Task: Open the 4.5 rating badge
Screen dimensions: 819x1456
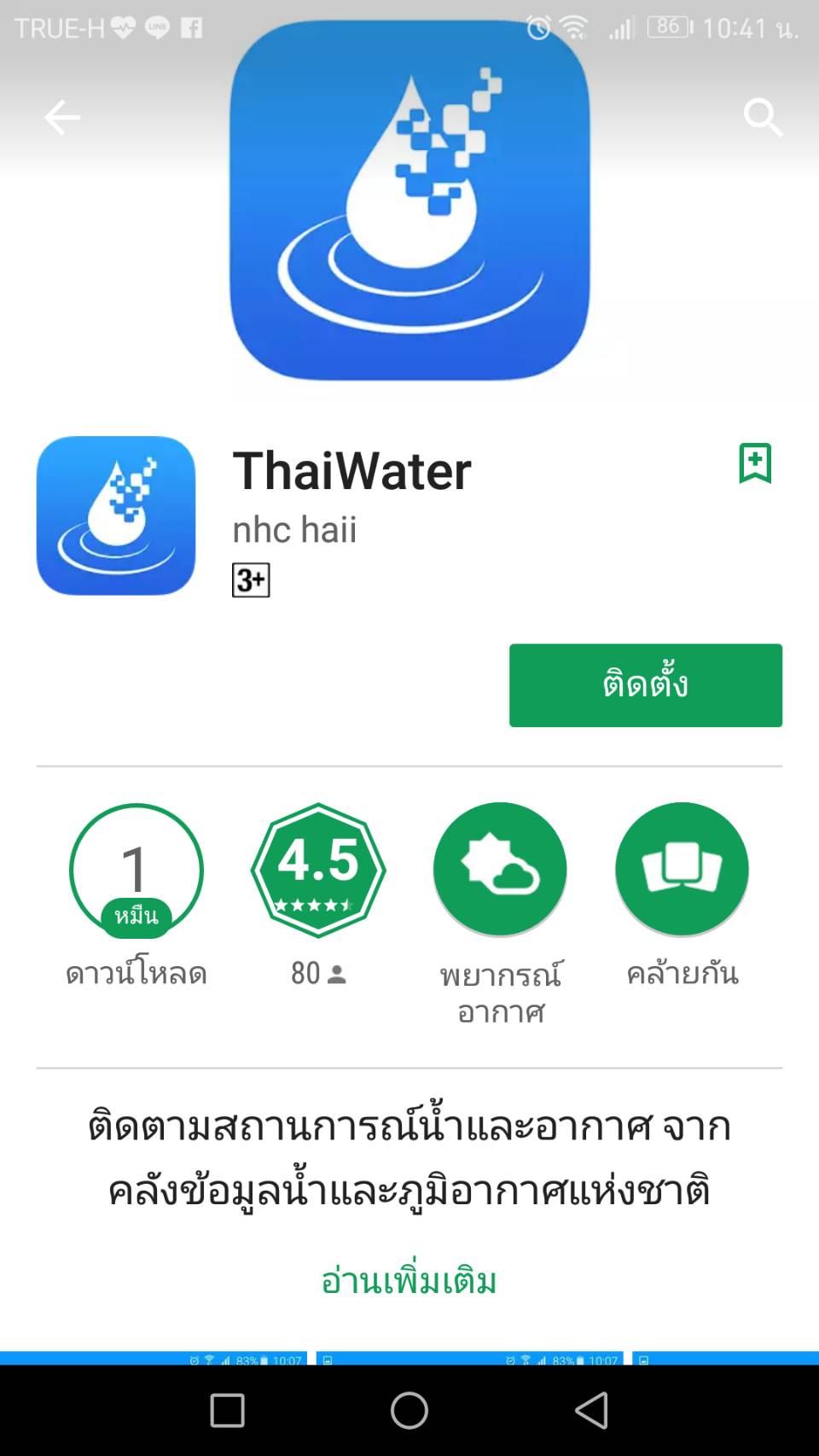Action: tap(318, 870)
